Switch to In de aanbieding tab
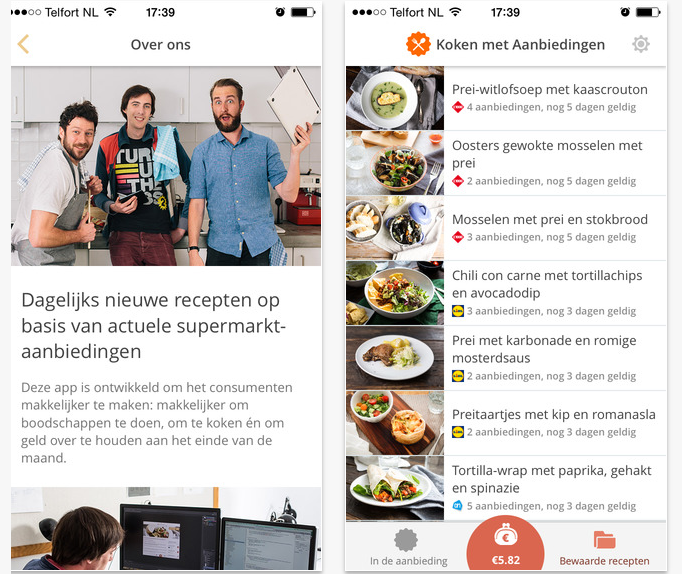Screen dimensions: 682x574 [x=407, y=548]
